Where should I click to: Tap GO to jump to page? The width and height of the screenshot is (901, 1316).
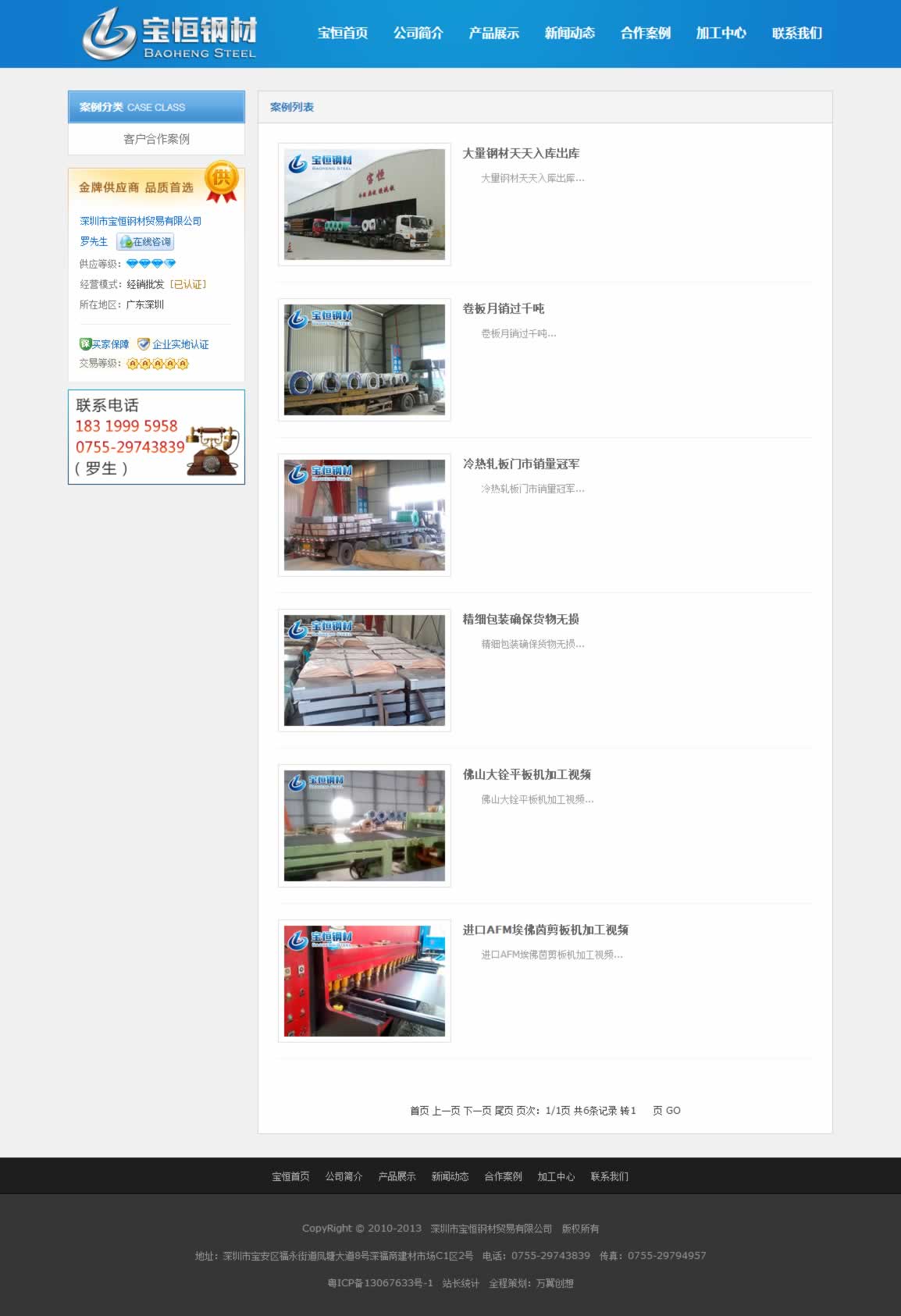pos(673,1111)
